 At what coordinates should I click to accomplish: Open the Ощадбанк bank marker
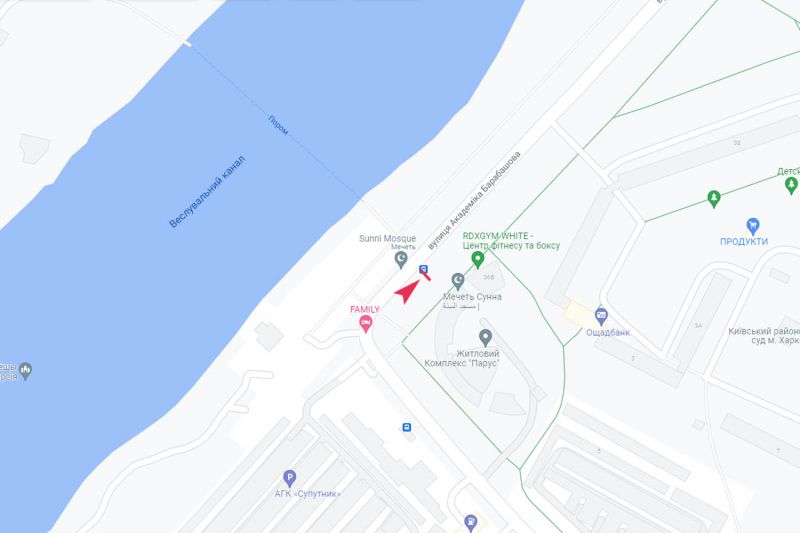601,313
